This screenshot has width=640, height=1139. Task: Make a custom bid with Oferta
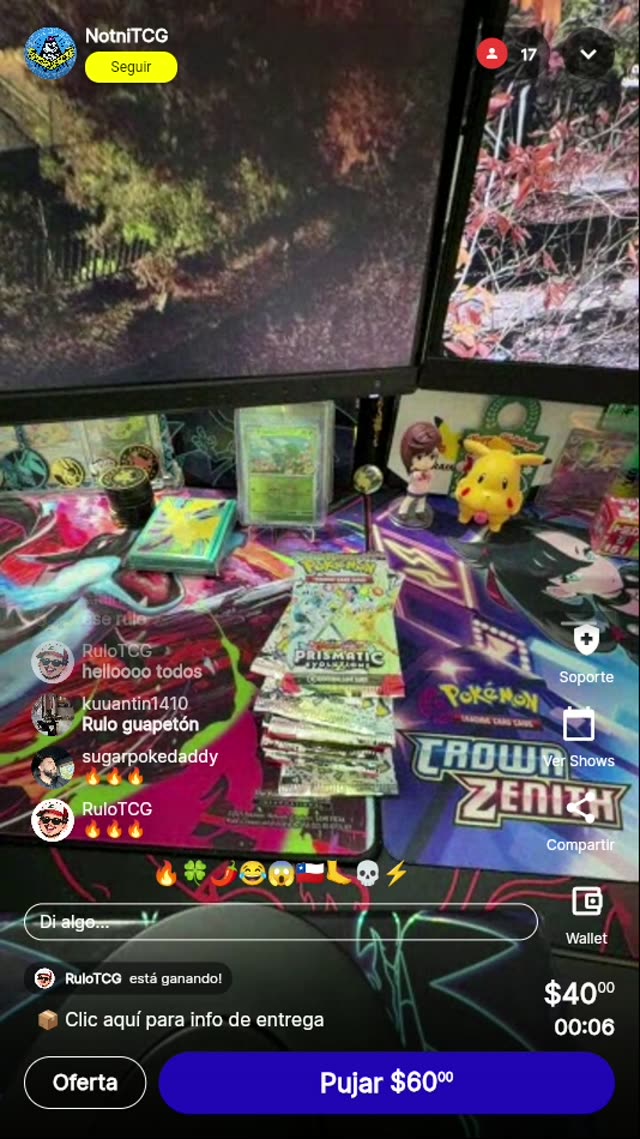85,1082
